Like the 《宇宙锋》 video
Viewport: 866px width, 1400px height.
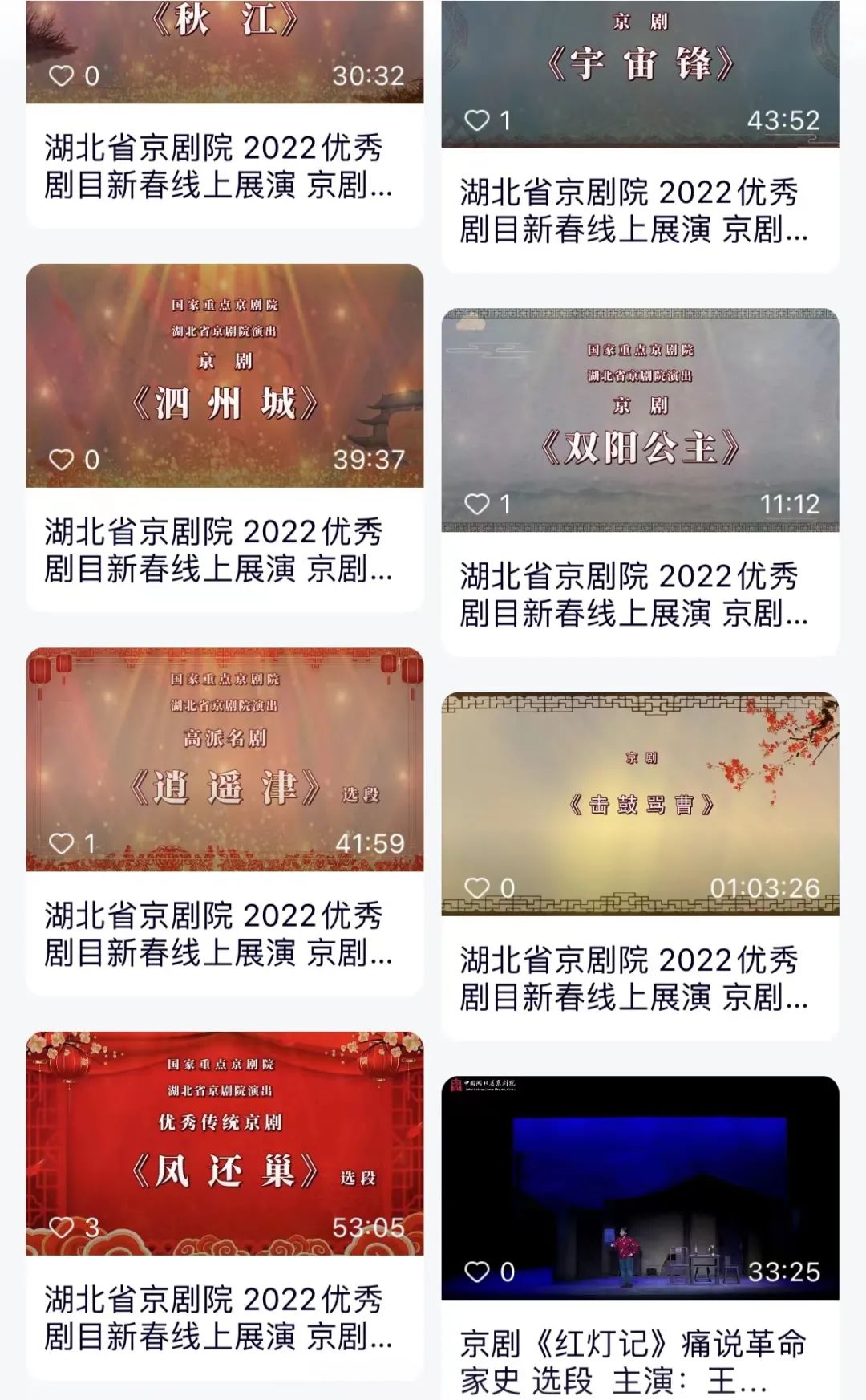[477, 120]
